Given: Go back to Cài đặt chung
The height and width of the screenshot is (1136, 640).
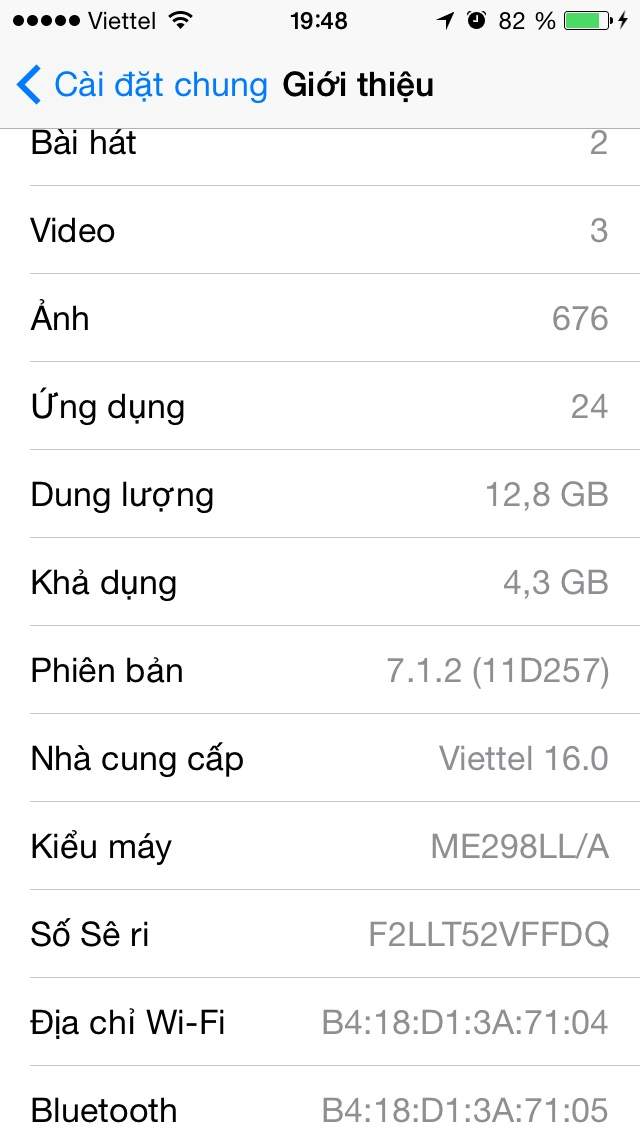Looking at the screenshot, I should [x=142, y=85].
